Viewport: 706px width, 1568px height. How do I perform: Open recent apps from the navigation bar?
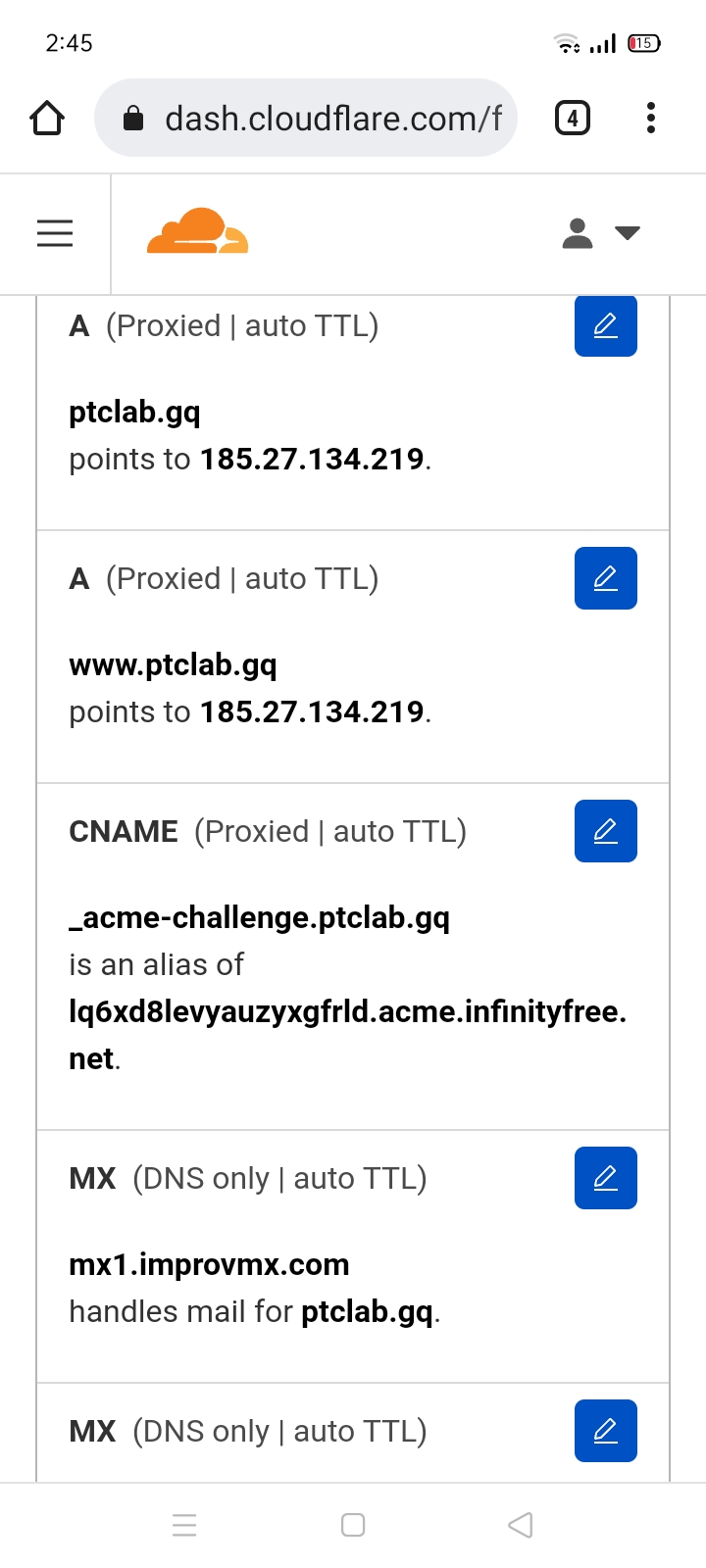click(x=184, y=1525)
